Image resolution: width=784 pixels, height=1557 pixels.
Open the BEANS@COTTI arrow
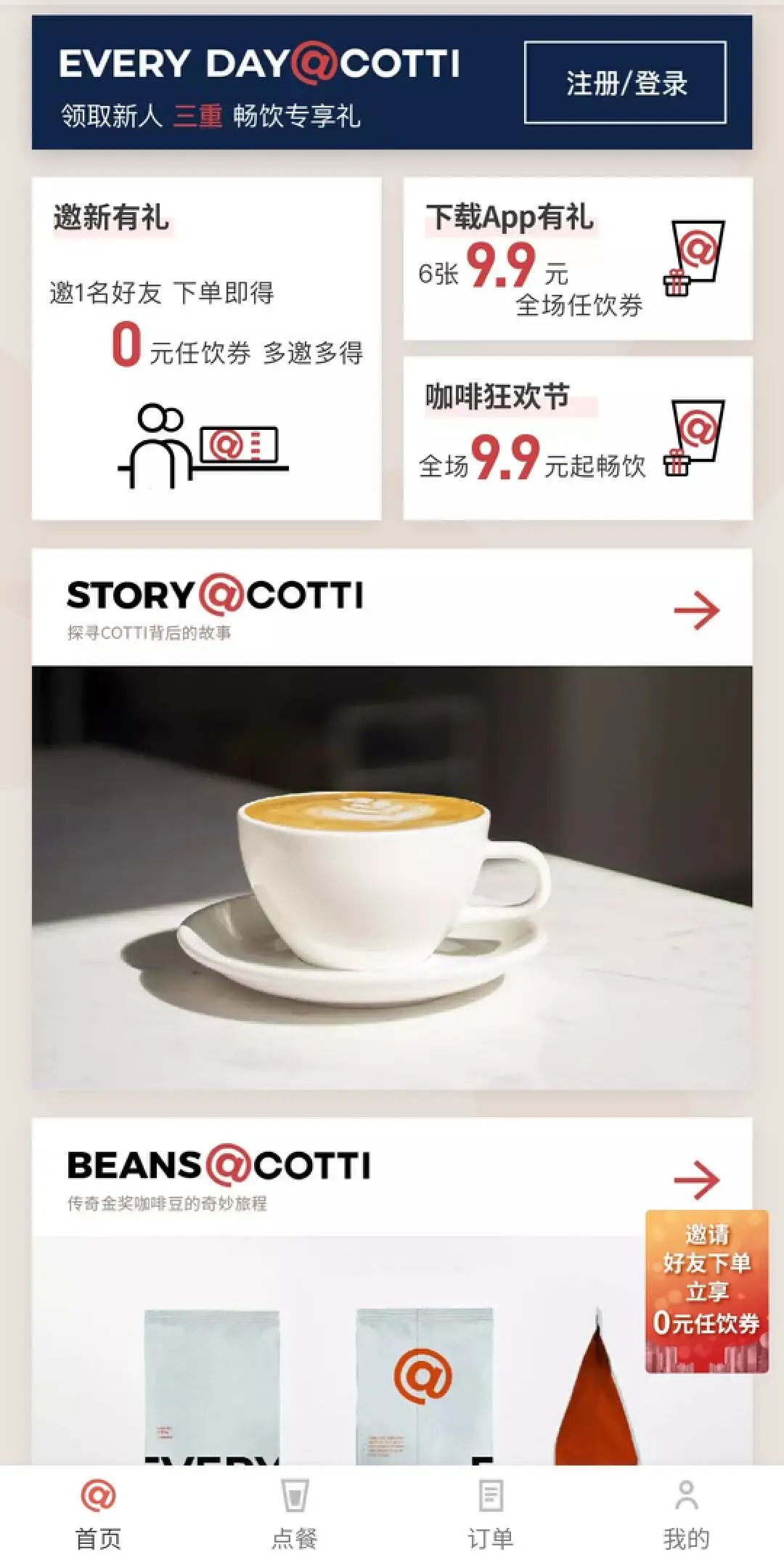click(x=696, y=1179)
